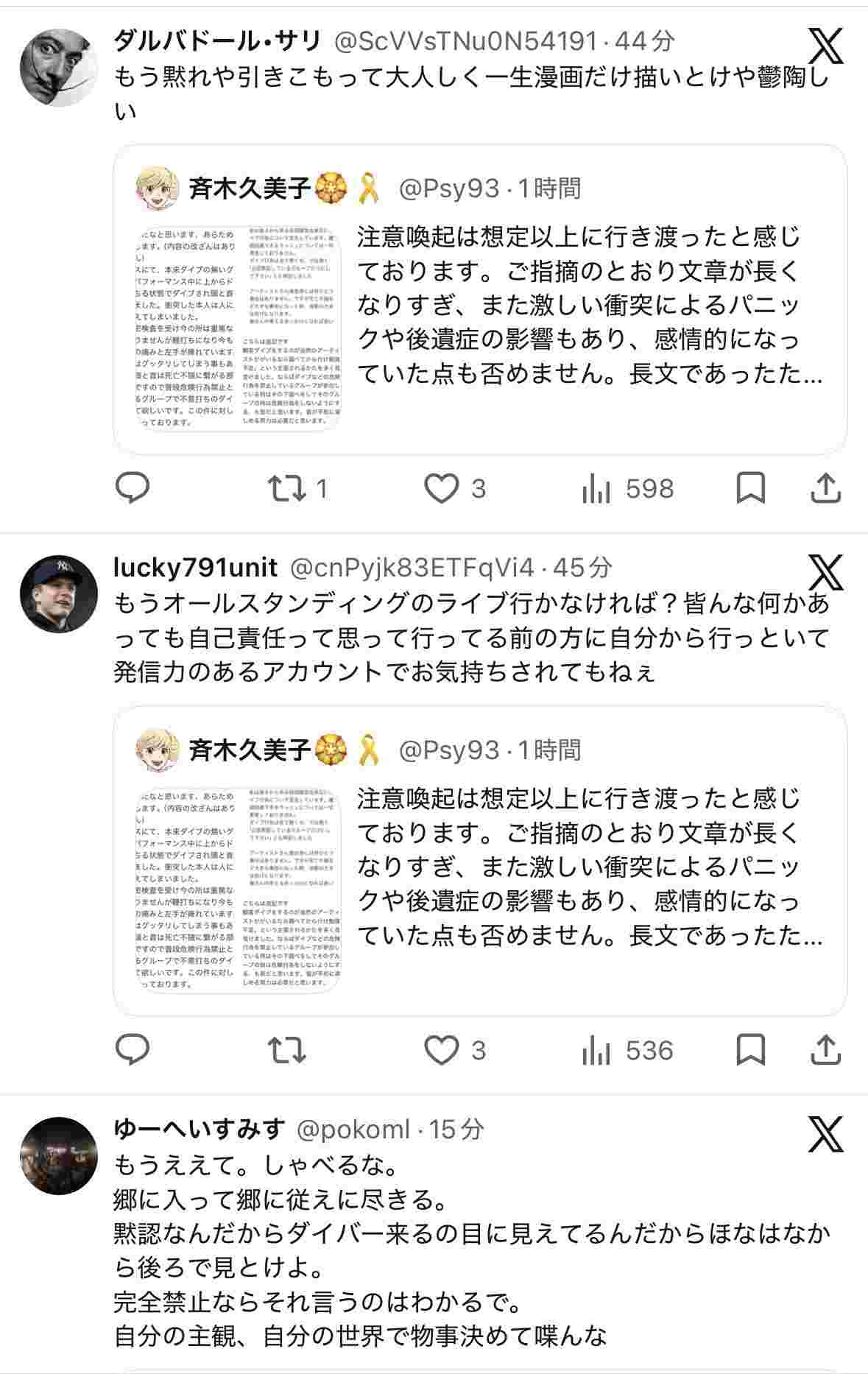Open ゆーへいすみす's profile avatar
The width and height of the screenshot is (868, 1374).
[x=58, y=1156]
